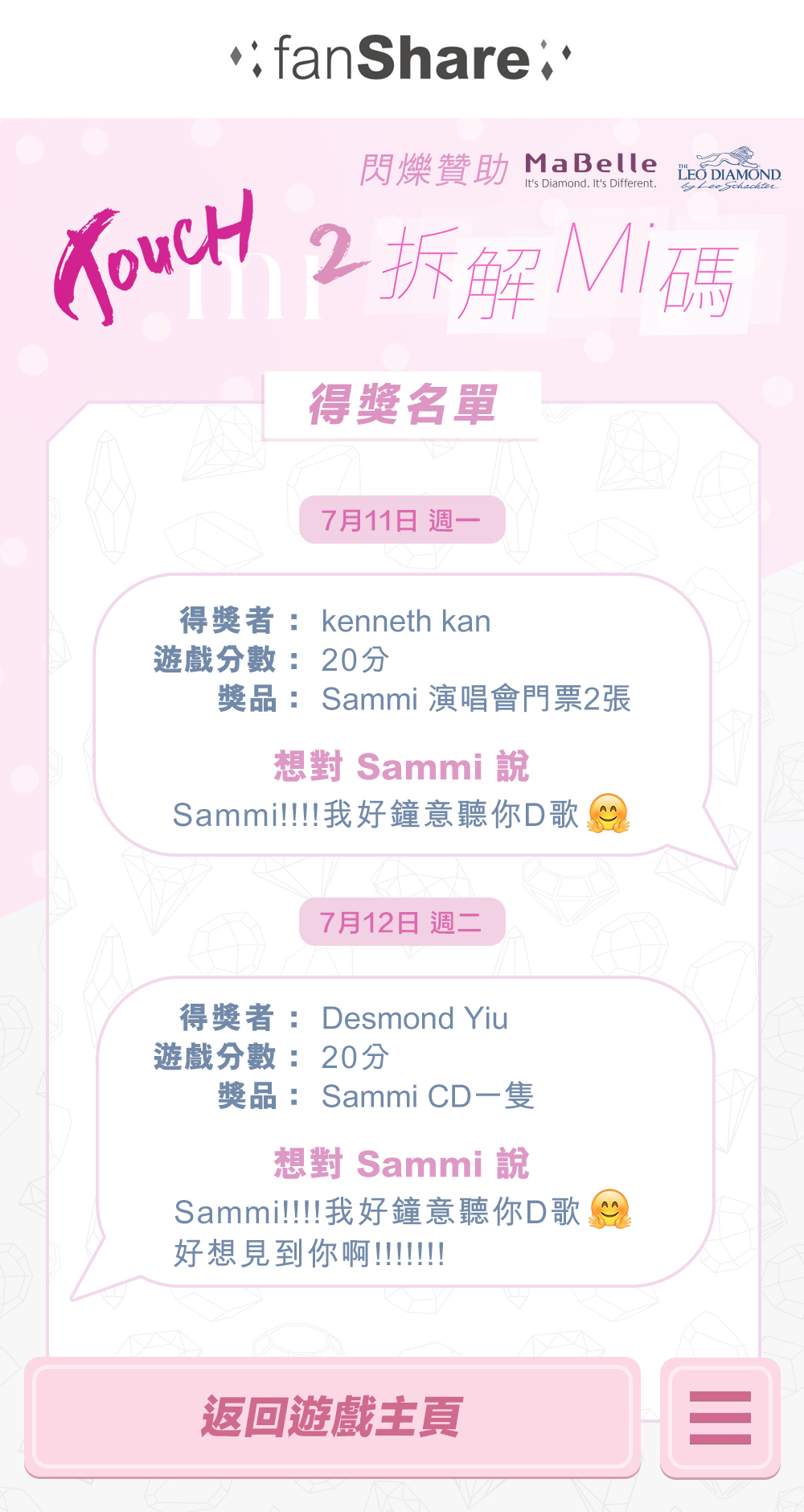The height and width of the screenshot is (1512, 804).
Task: Tap 返回遊戲主頁 to return to the game home page
Action: 332,1417
